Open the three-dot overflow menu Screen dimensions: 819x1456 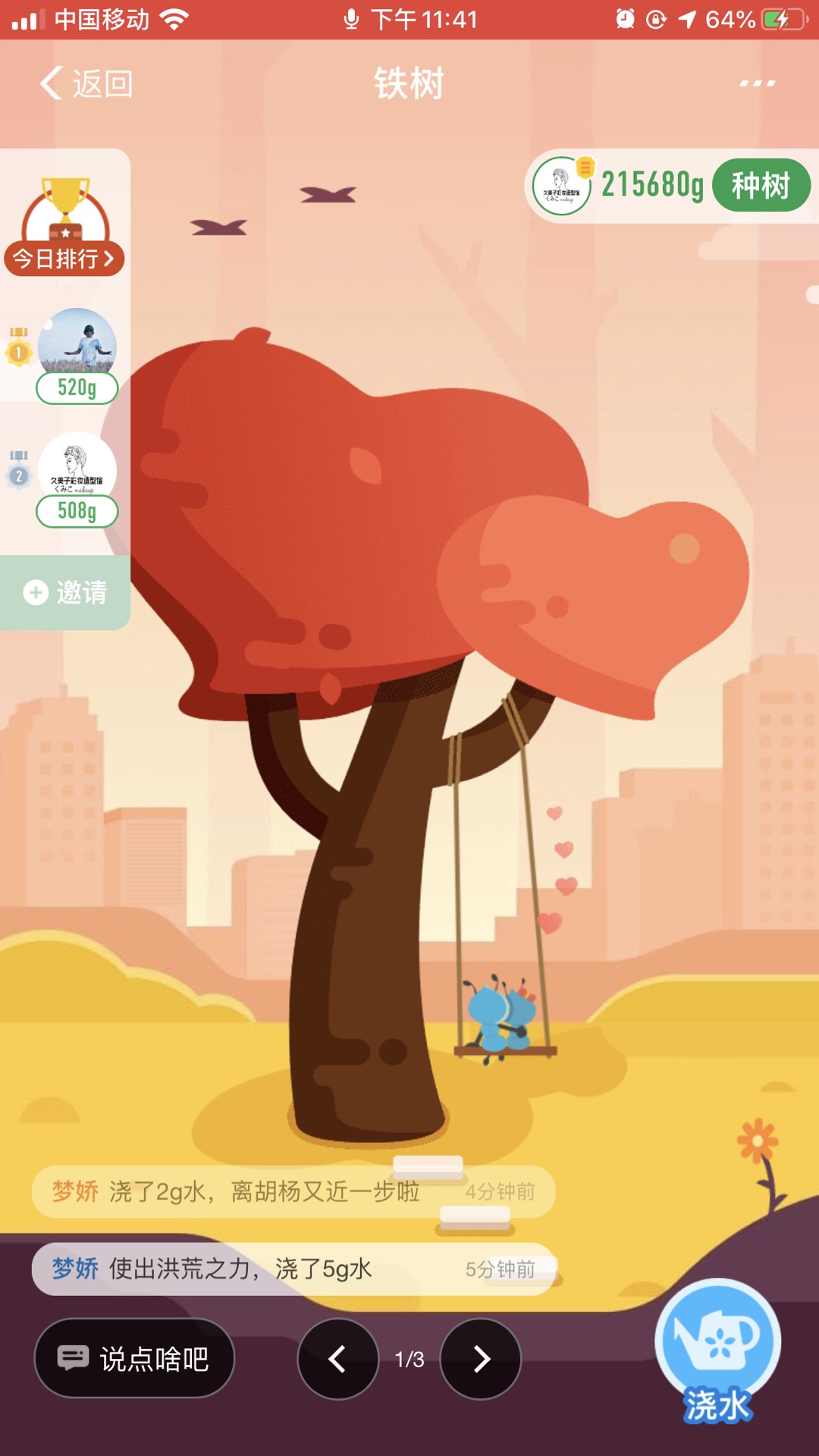[757, 83]
